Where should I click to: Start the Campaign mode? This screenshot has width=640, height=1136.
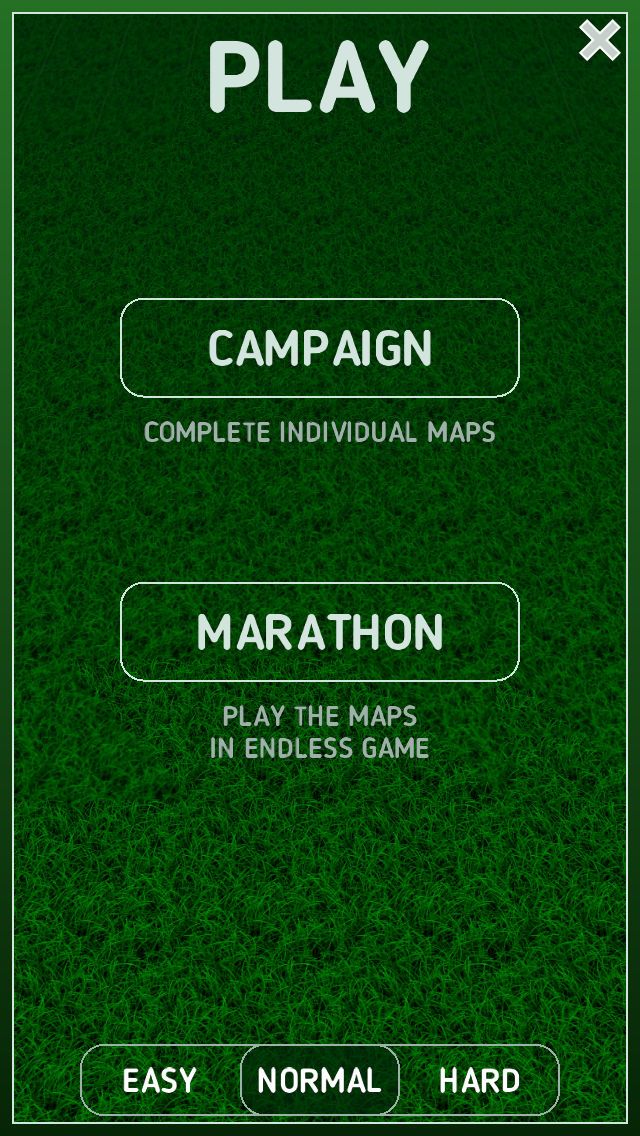point(320,348)
